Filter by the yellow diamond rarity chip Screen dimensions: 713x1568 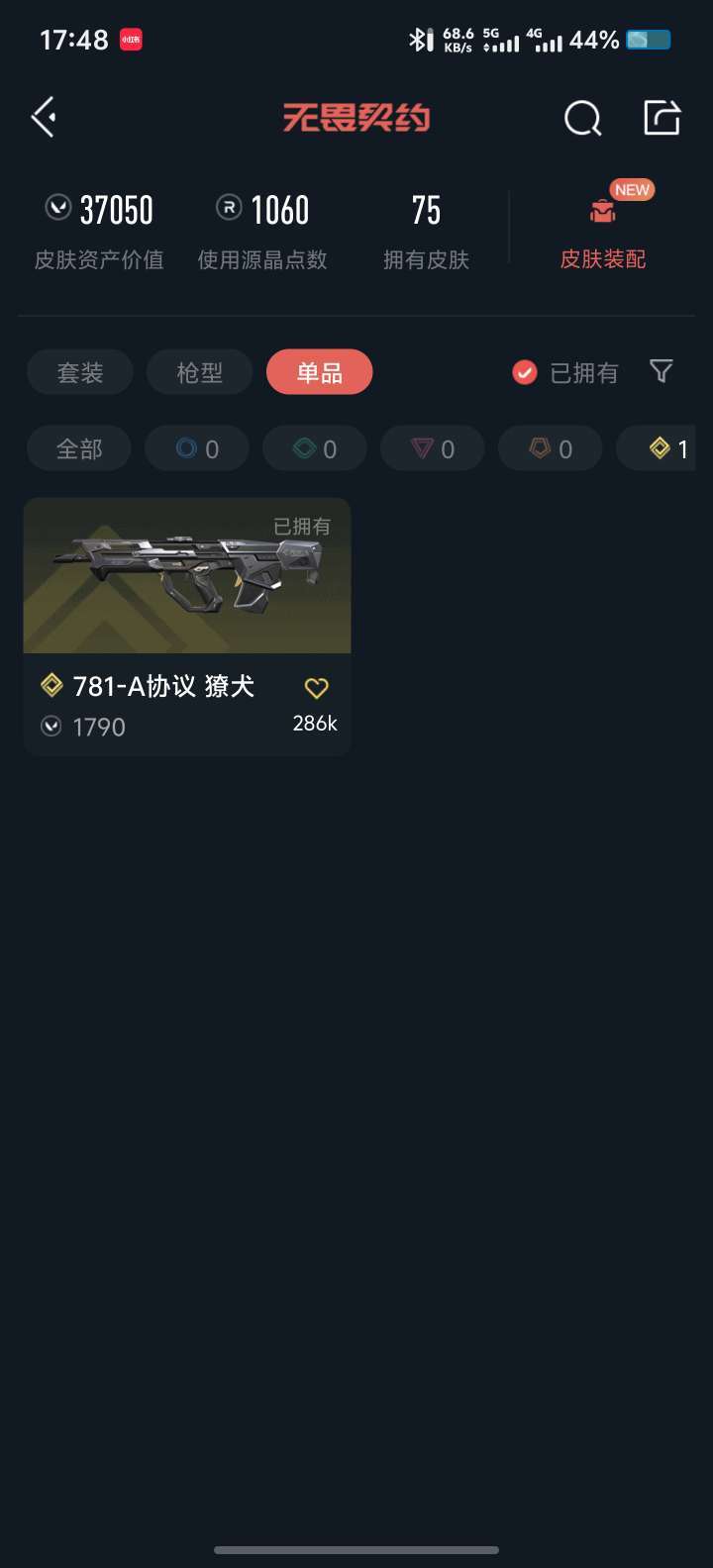click(x=663, y=449)
